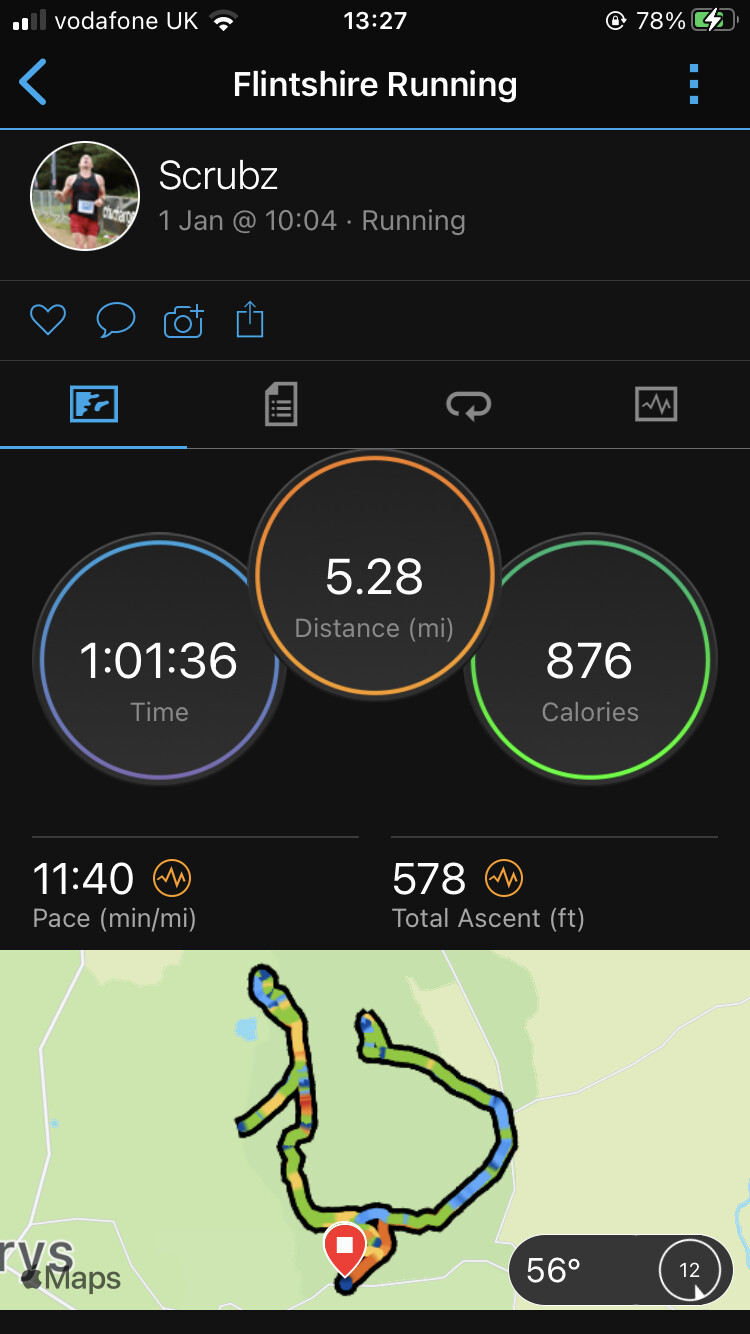Add a photo with the camera icon
The image size is (750, 1334).
click(x=183, y=321)
